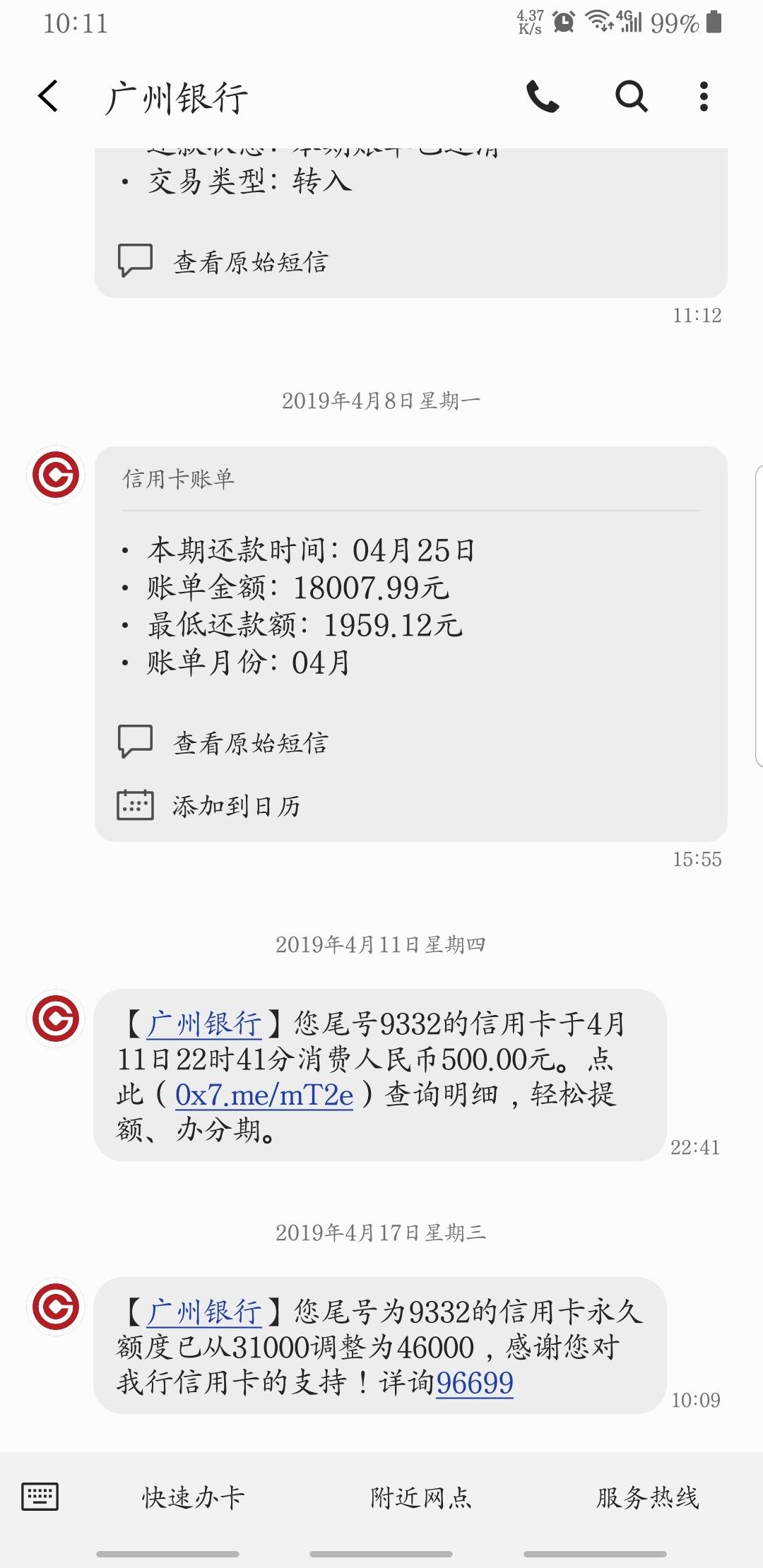Tap the 广州银行 link in the 500.00元 message
Image resolution: width=763 pixels, height=1568 pixels.
pos(204,1023)
